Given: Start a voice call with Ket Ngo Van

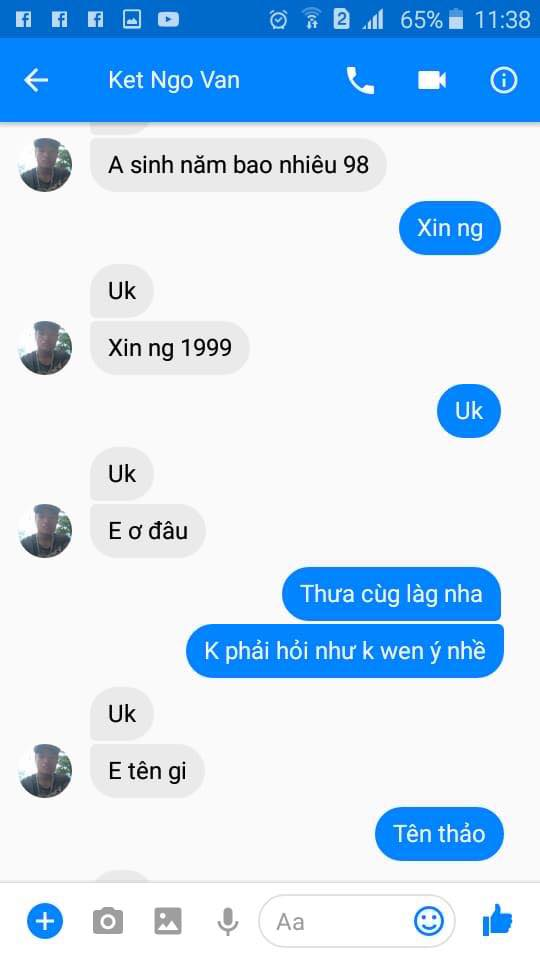Looking at the screenshot, I should 360,80.
